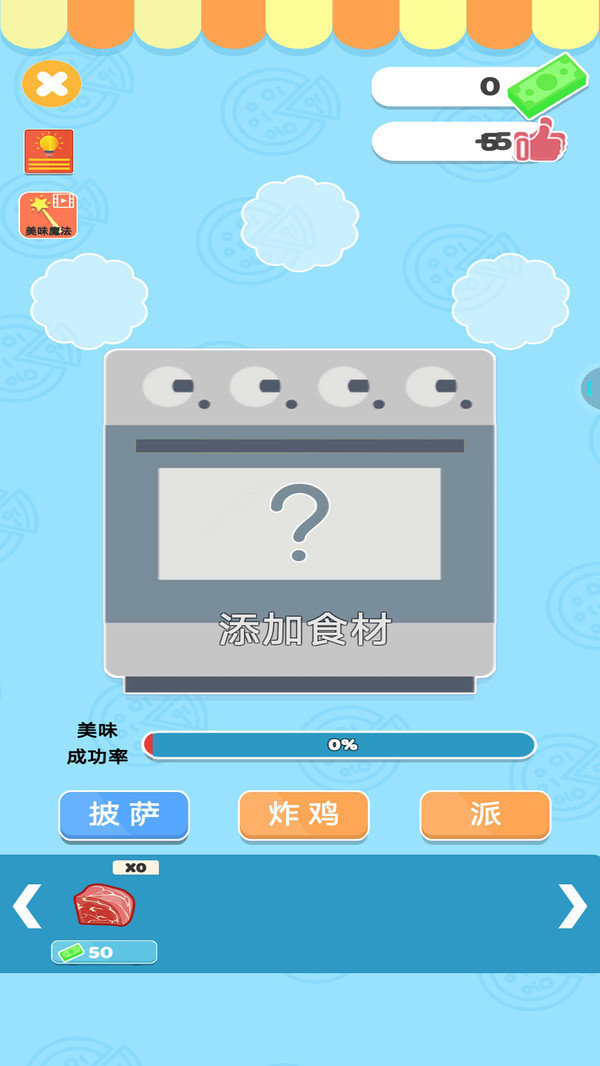Show next ingredients with right arrow
The width and height of the screenshot is (600, 1066).
point(572,906)
